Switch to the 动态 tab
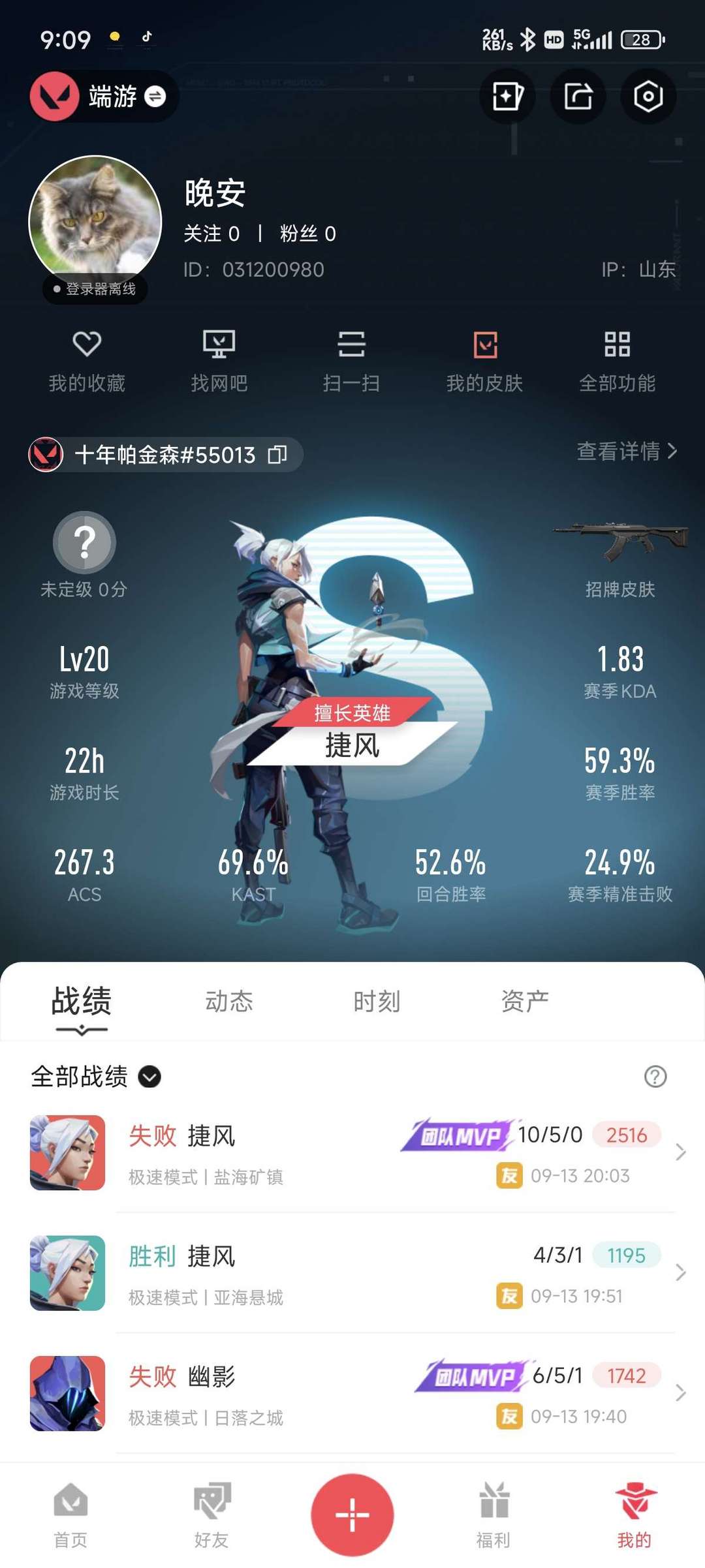The image size is (705, 1568). (x=229, y=1001)
